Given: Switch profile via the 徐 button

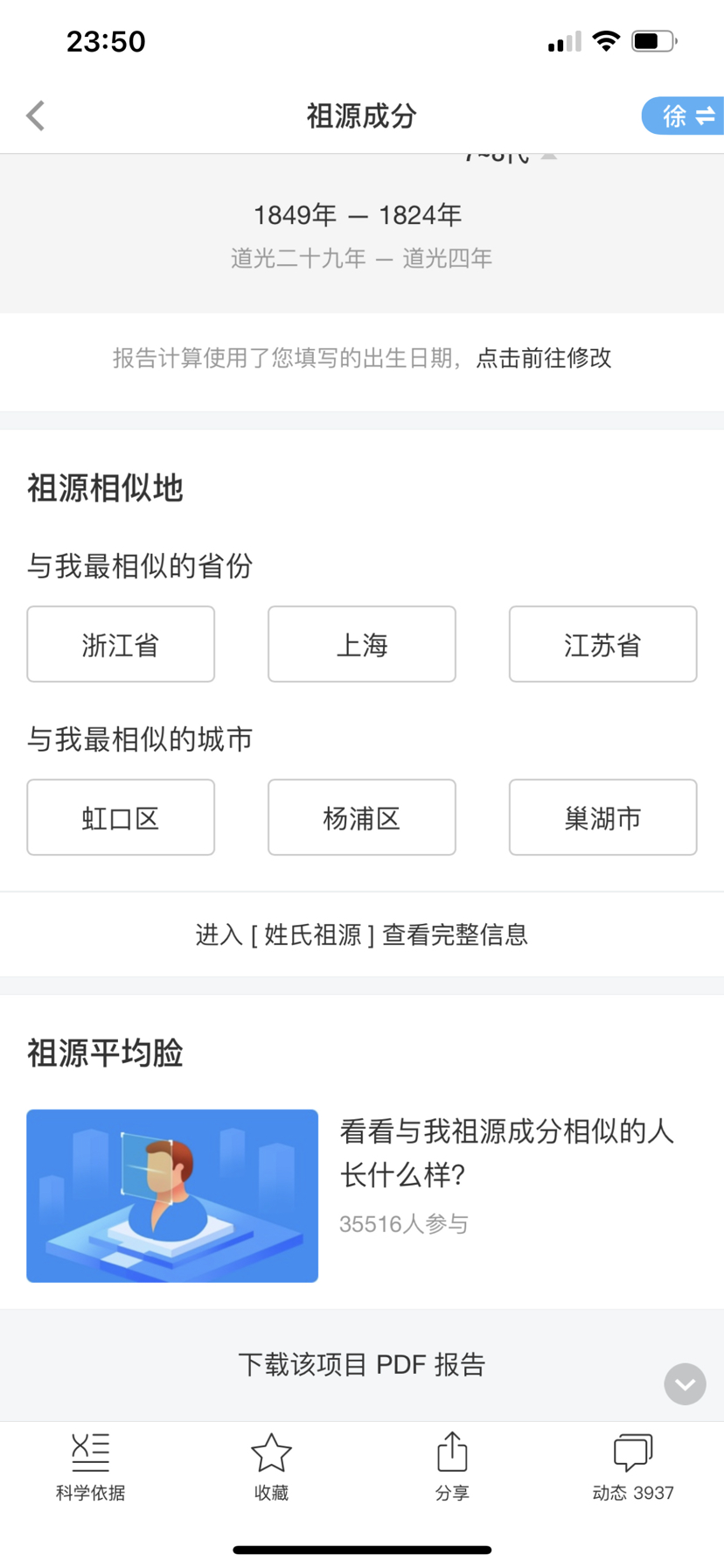Looking at the screenshot, I should (x=683, y=115).
